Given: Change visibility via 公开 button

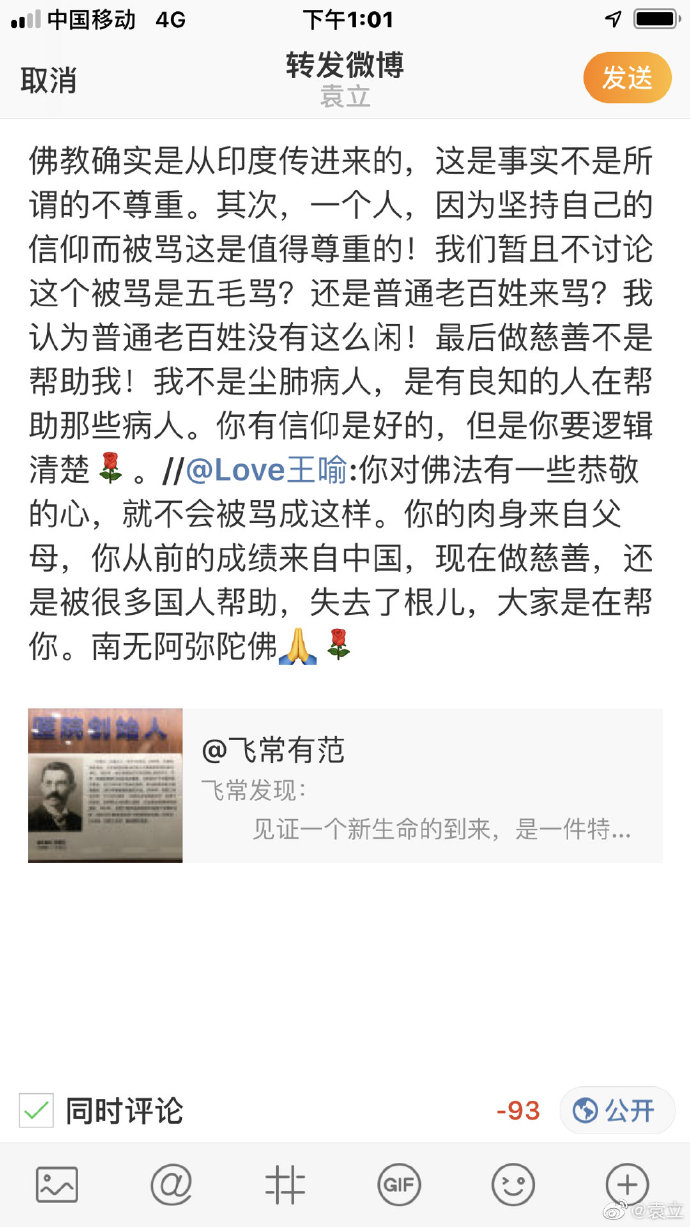Looking at the screenshot, I should tap(616, 1110).
